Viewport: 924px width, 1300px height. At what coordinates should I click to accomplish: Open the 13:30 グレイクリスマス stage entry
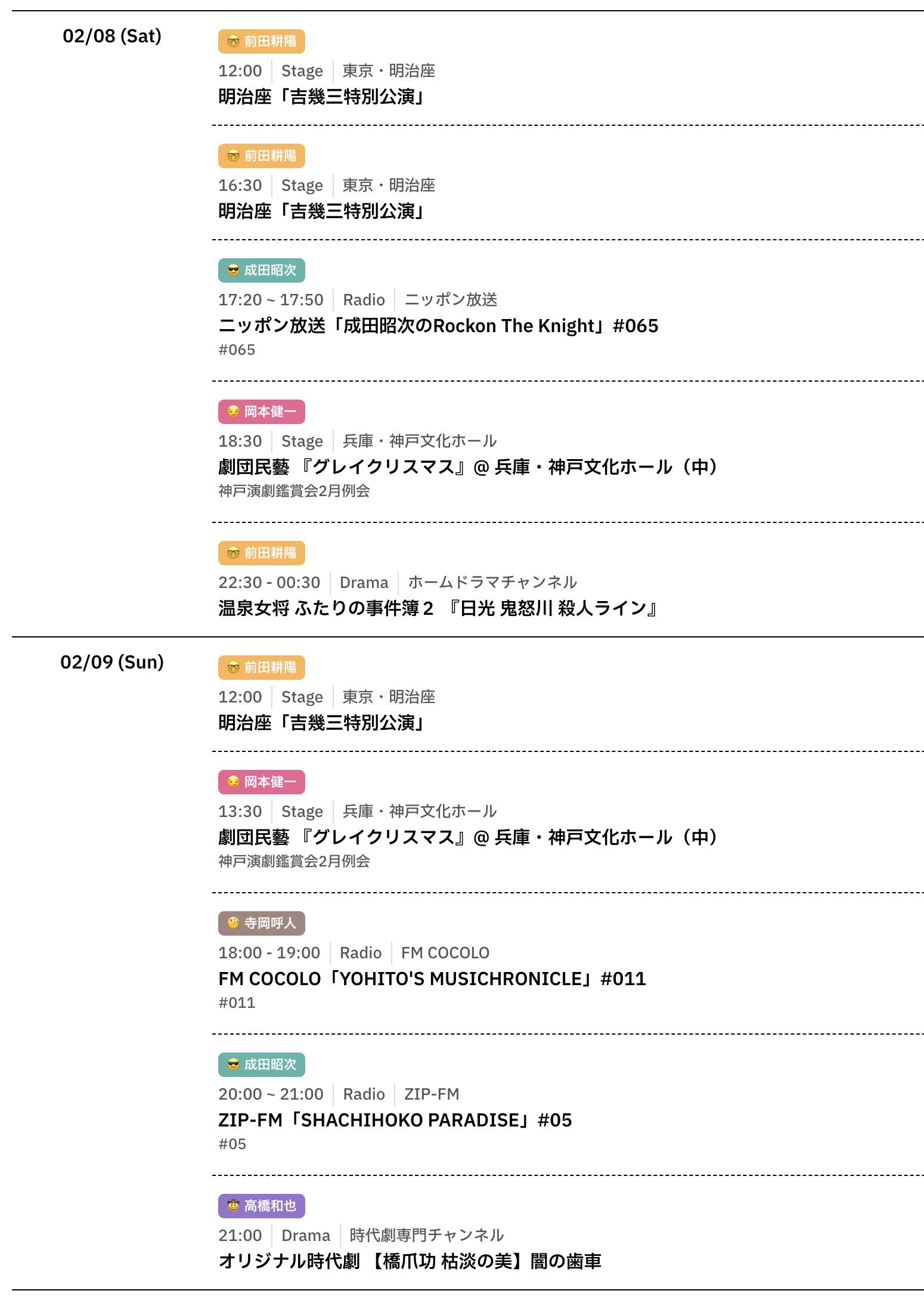tap(467, 837)
